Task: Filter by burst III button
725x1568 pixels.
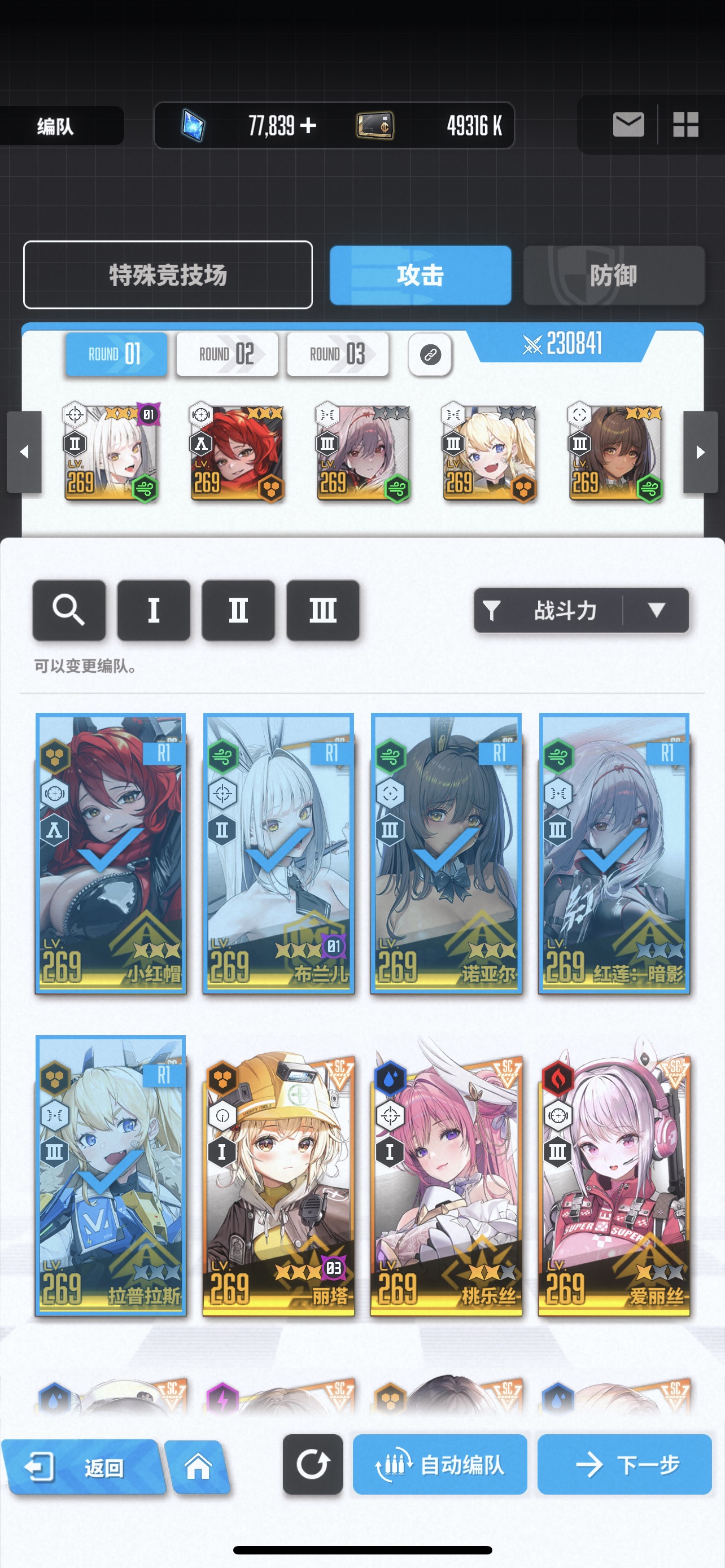Action: (x=322, y=610)
